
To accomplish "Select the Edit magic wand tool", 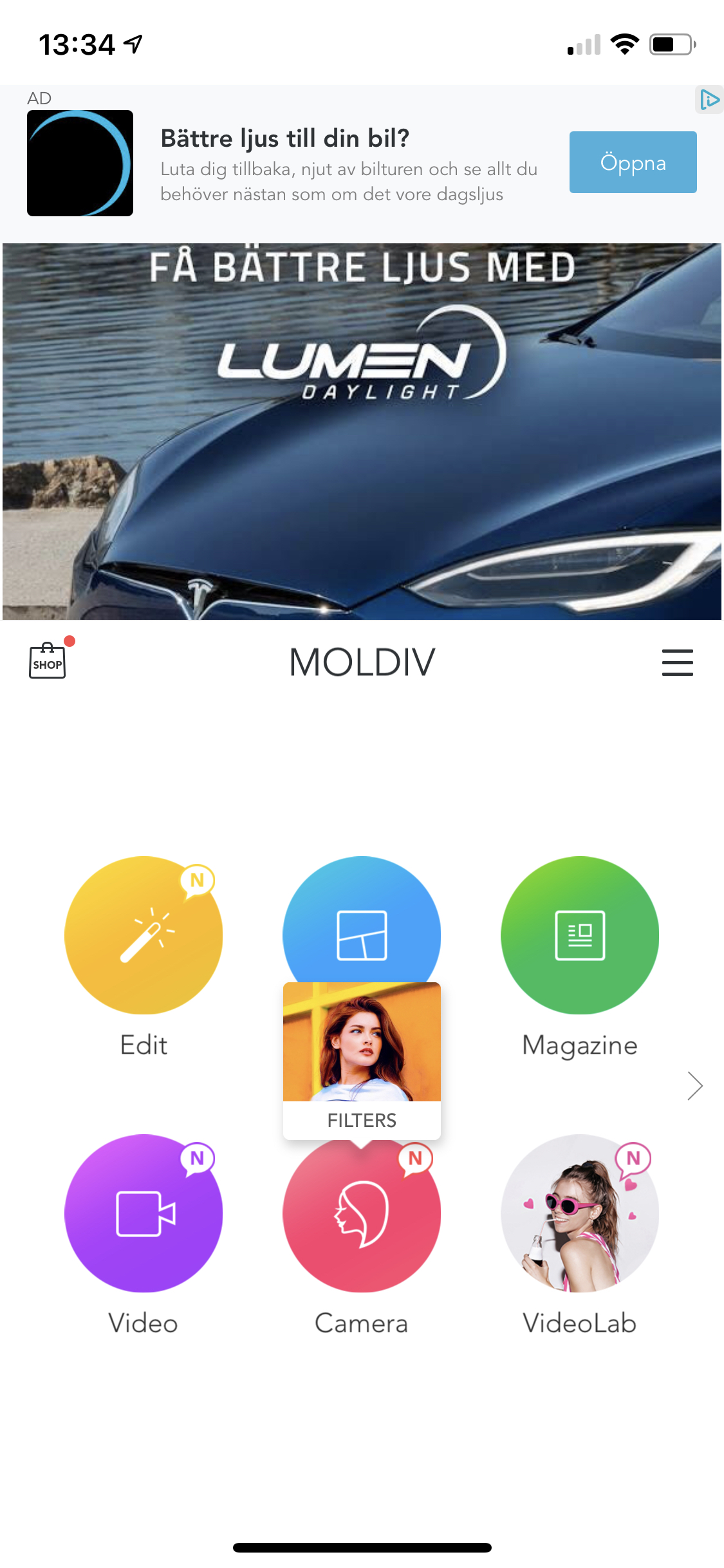I will tap(143, 937).
